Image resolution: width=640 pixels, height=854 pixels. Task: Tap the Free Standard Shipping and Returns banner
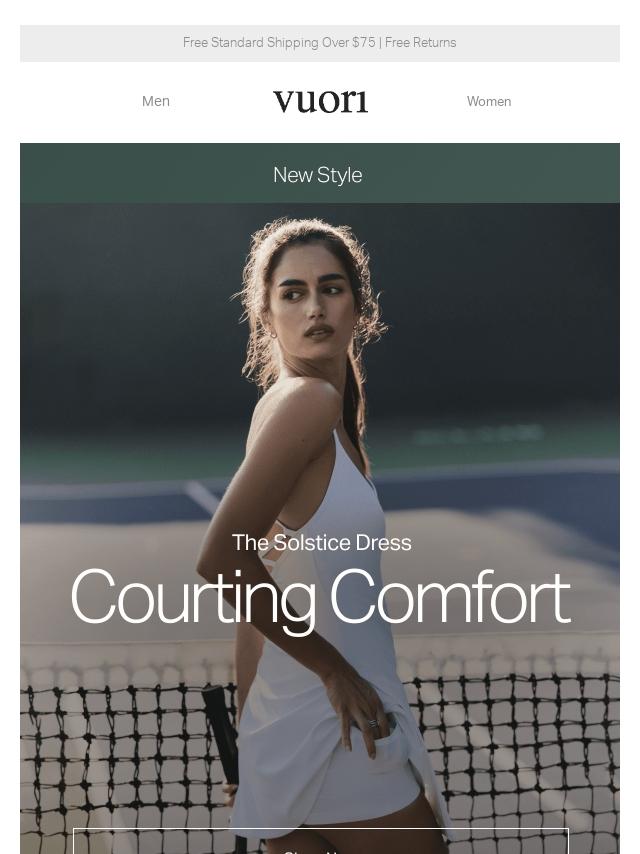(320, 43)
